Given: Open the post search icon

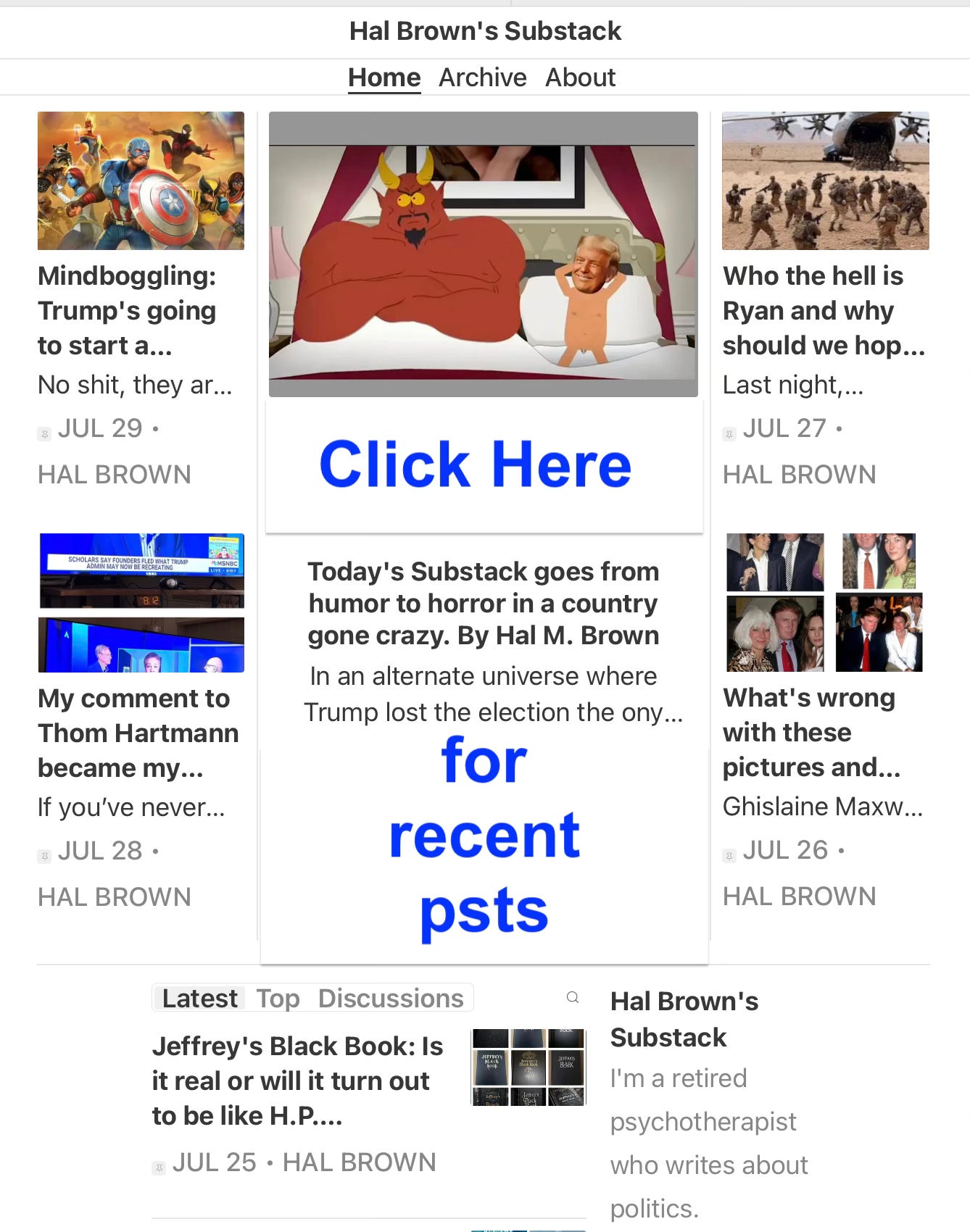Looking at the screenshot, I should click(x=573, y=997).
